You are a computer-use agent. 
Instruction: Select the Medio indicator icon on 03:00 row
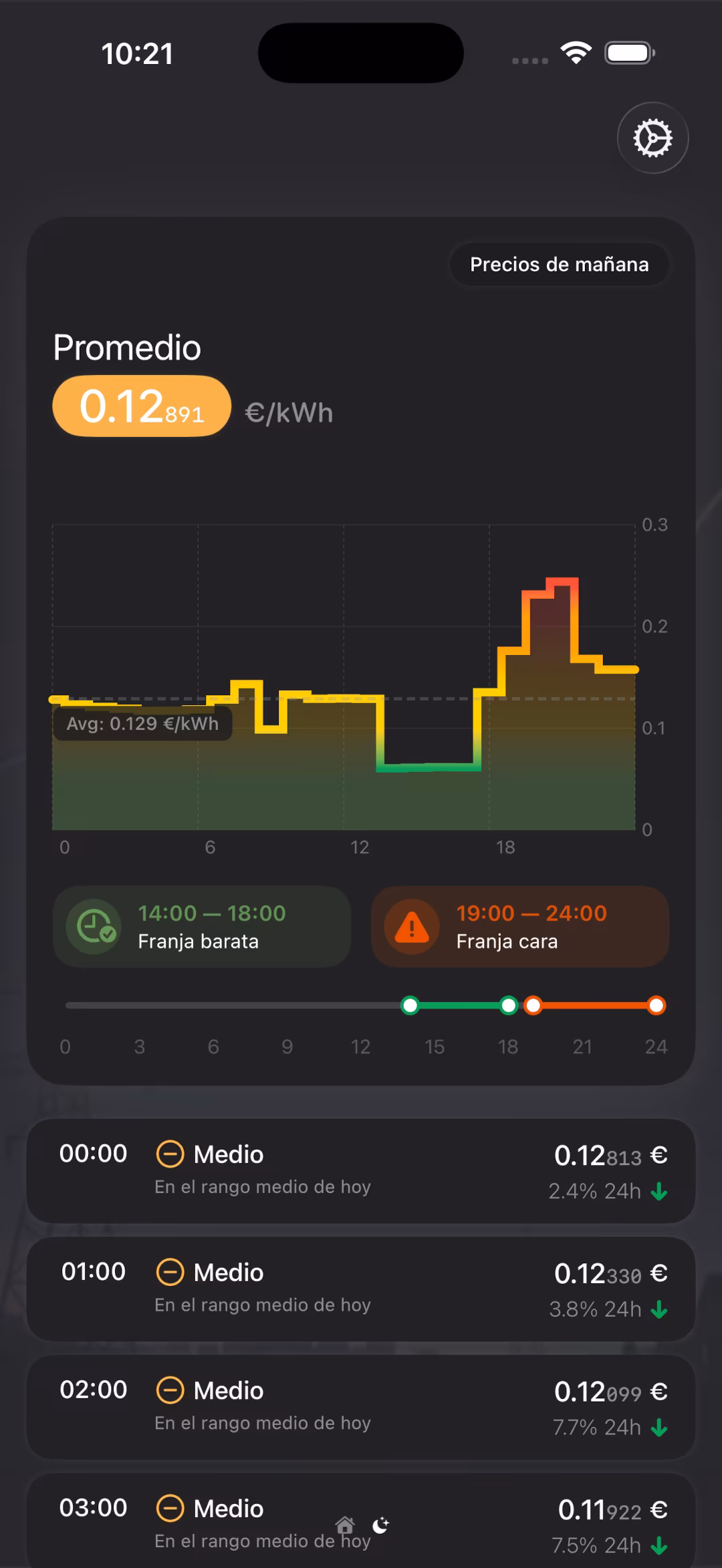point(171,1509)
